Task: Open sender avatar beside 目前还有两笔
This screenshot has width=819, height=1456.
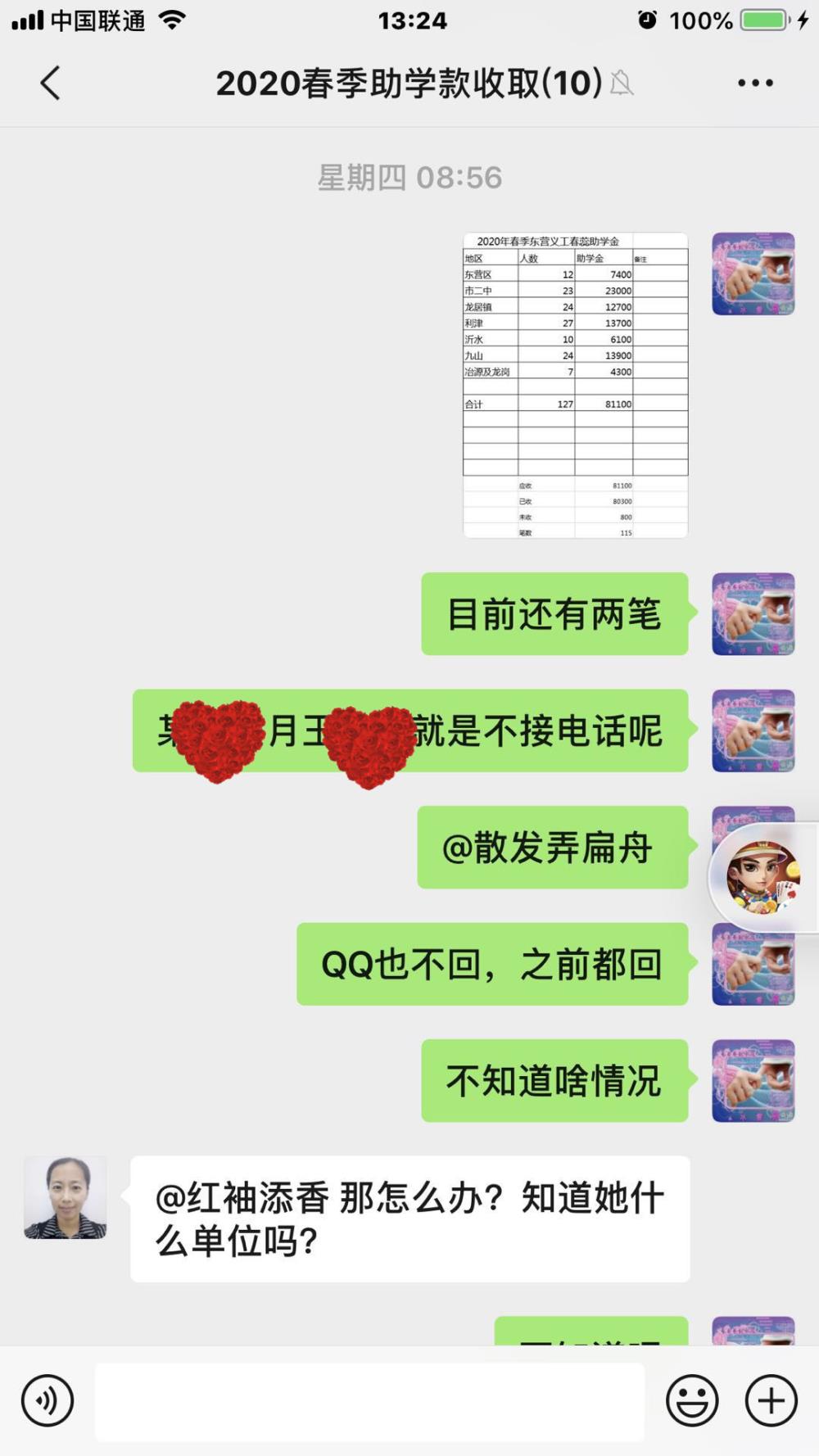Action: tap(753, 614)
